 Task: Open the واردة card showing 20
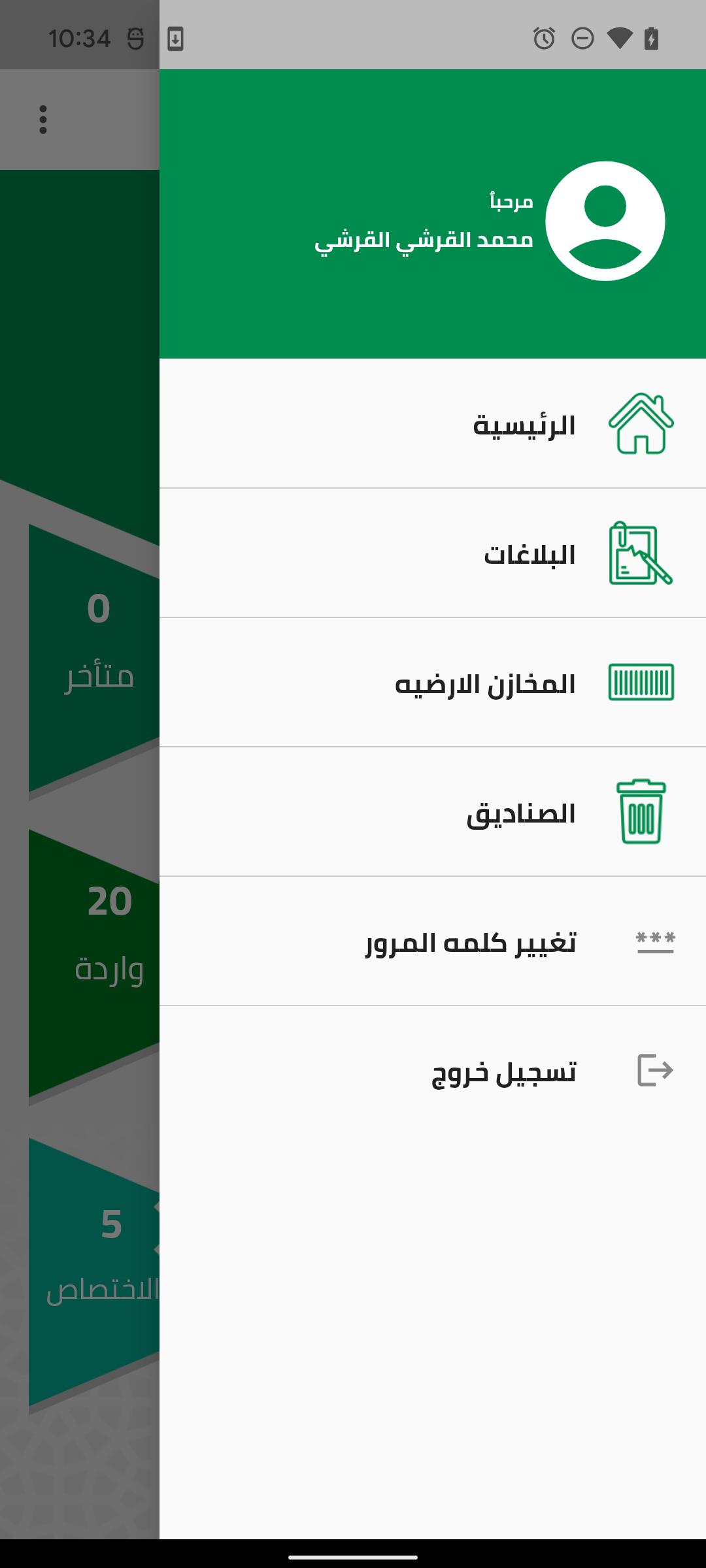(94, 964)
